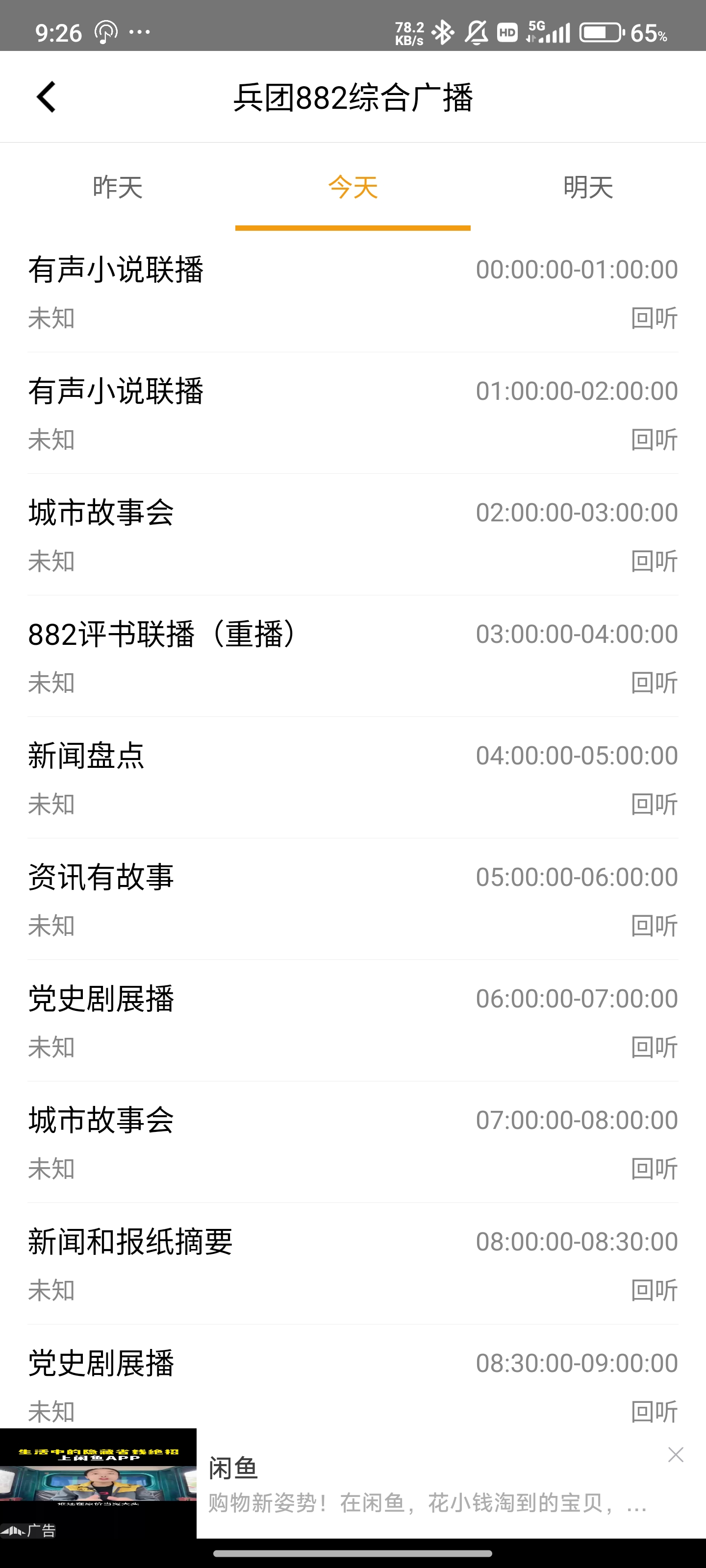Switch to the 明天 schedule tab

pos(588,189)
